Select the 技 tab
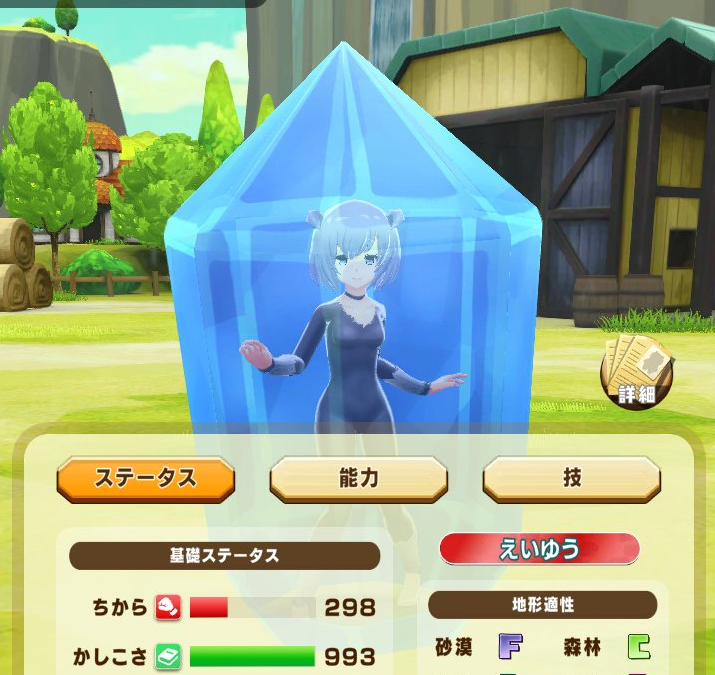715x675 pixels. click(571, 479)
